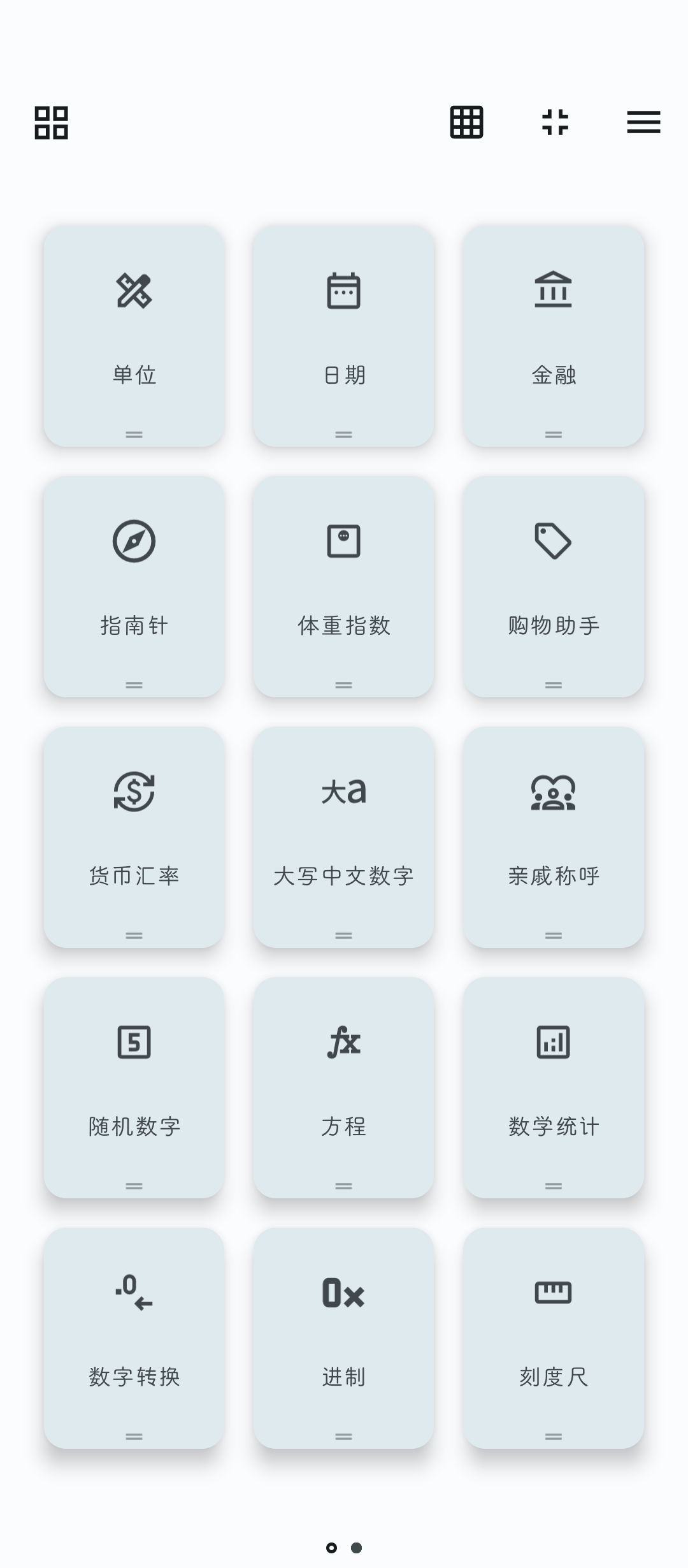Switch to the table grid view icon
This screenshot has height=1568, width=688.
(x=466, y=122)
